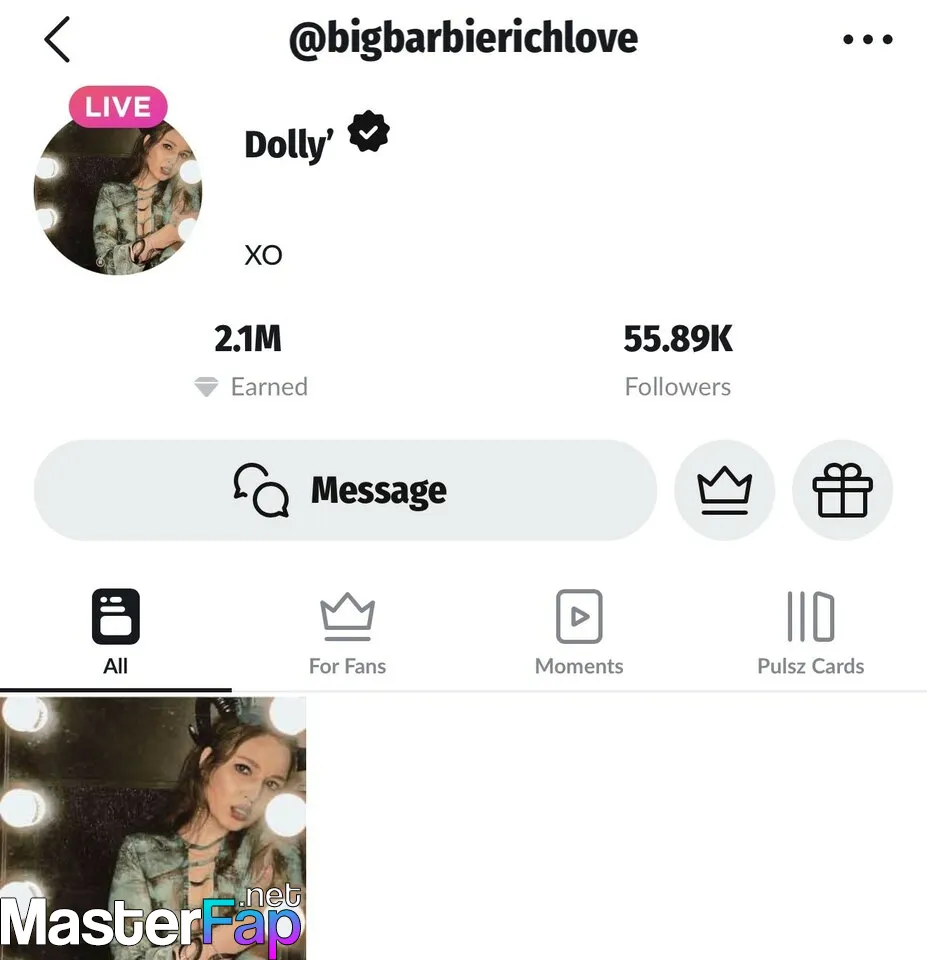
Task: Switch to the Moments tab
Action: (x=579, y=632)
